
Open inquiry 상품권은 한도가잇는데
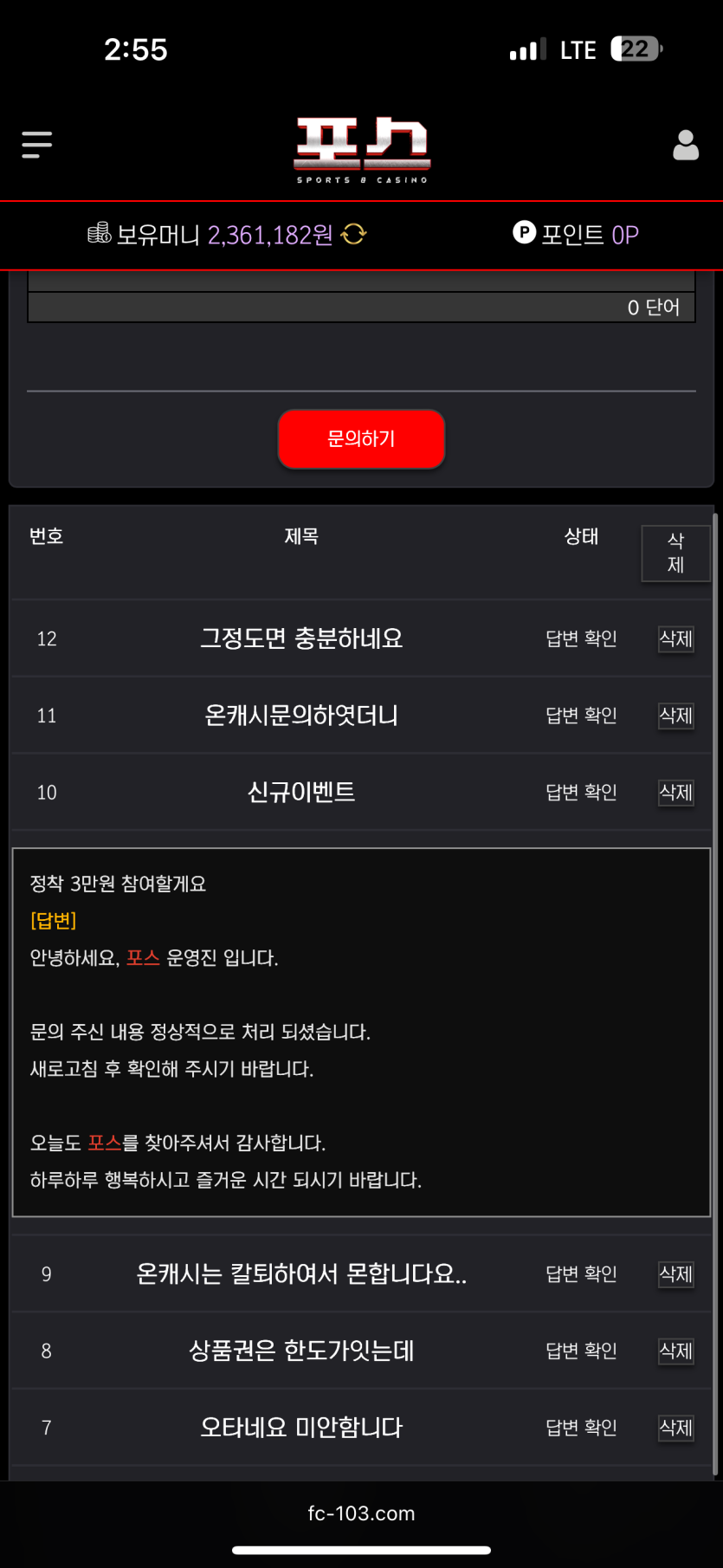301,1351
